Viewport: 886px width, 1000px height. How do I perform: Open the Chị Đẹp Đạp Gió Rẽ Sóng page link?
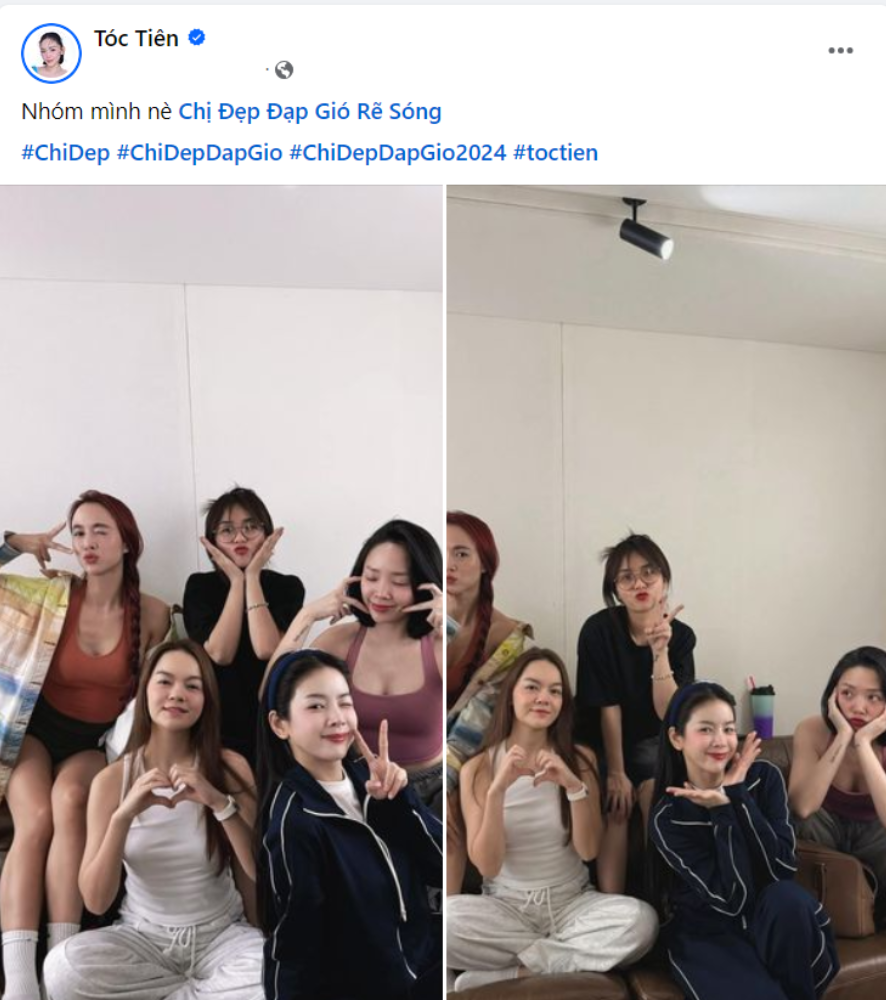click(310, 112)
